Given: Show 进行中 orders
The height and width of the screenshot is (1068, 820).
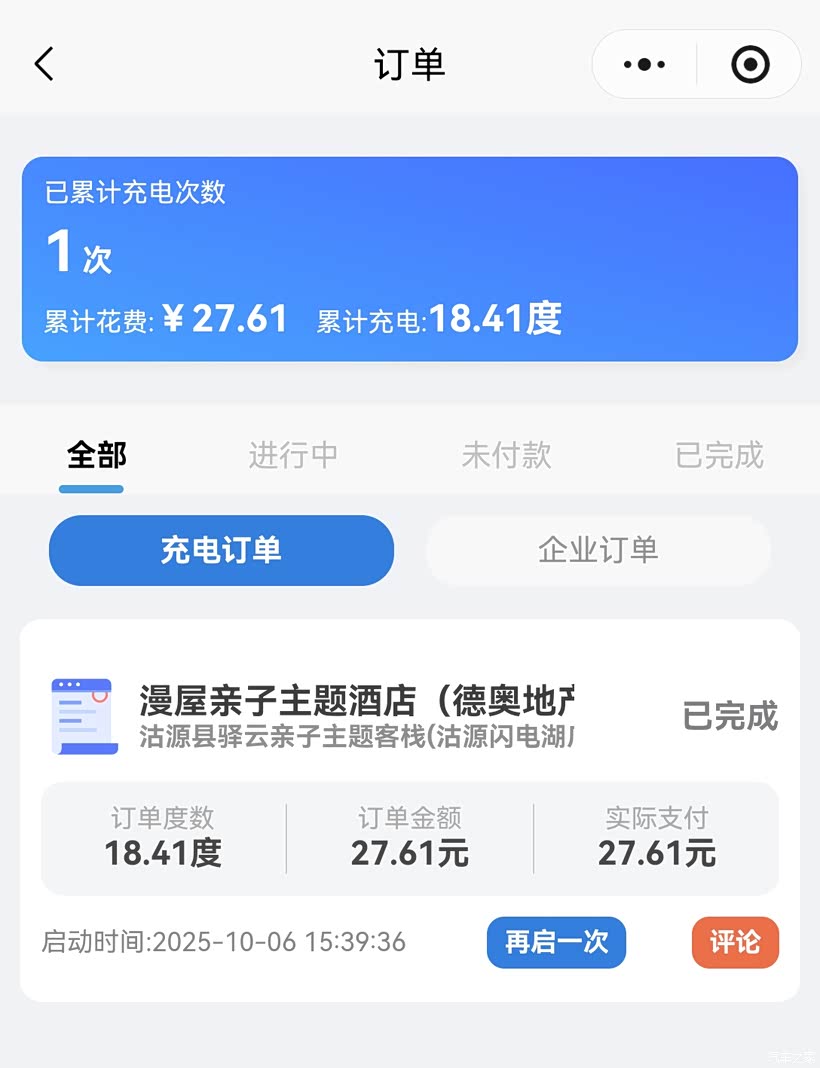Looking at the screenshot, I should [x=293, y=456].
